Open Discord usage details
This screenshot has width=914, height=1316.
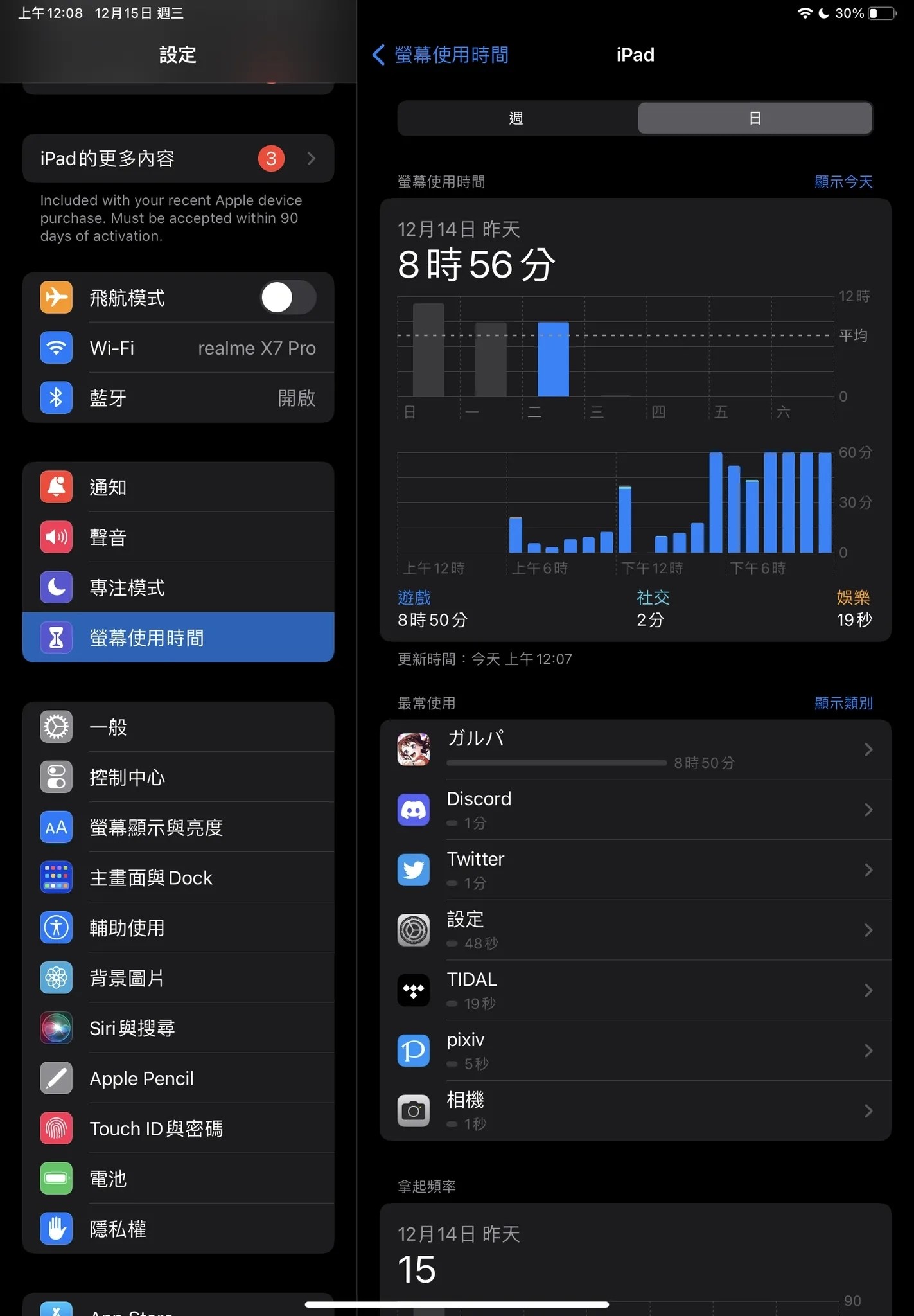coord(635,810)
